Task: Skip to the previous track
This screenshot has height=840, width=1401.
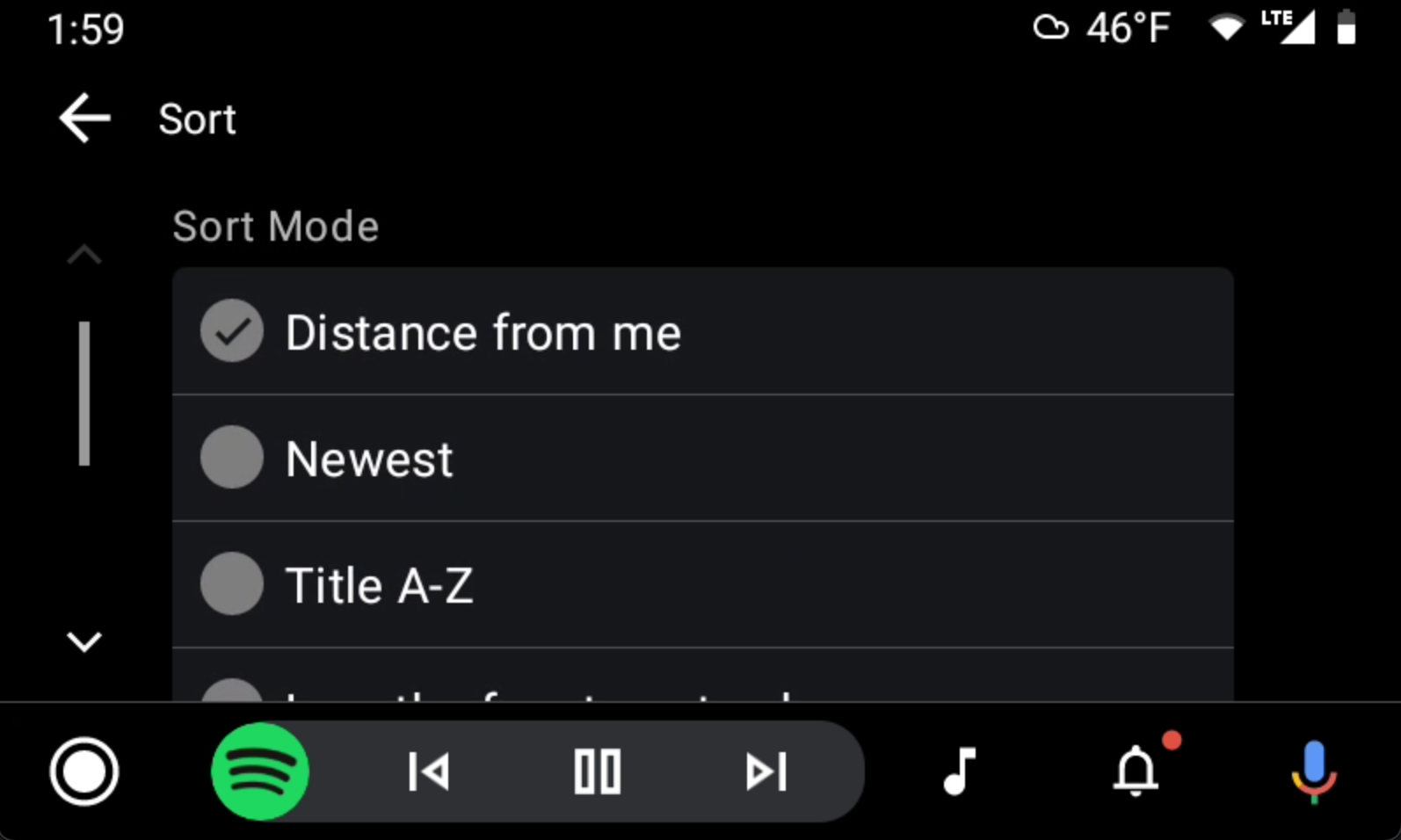Action: point(429,771)
